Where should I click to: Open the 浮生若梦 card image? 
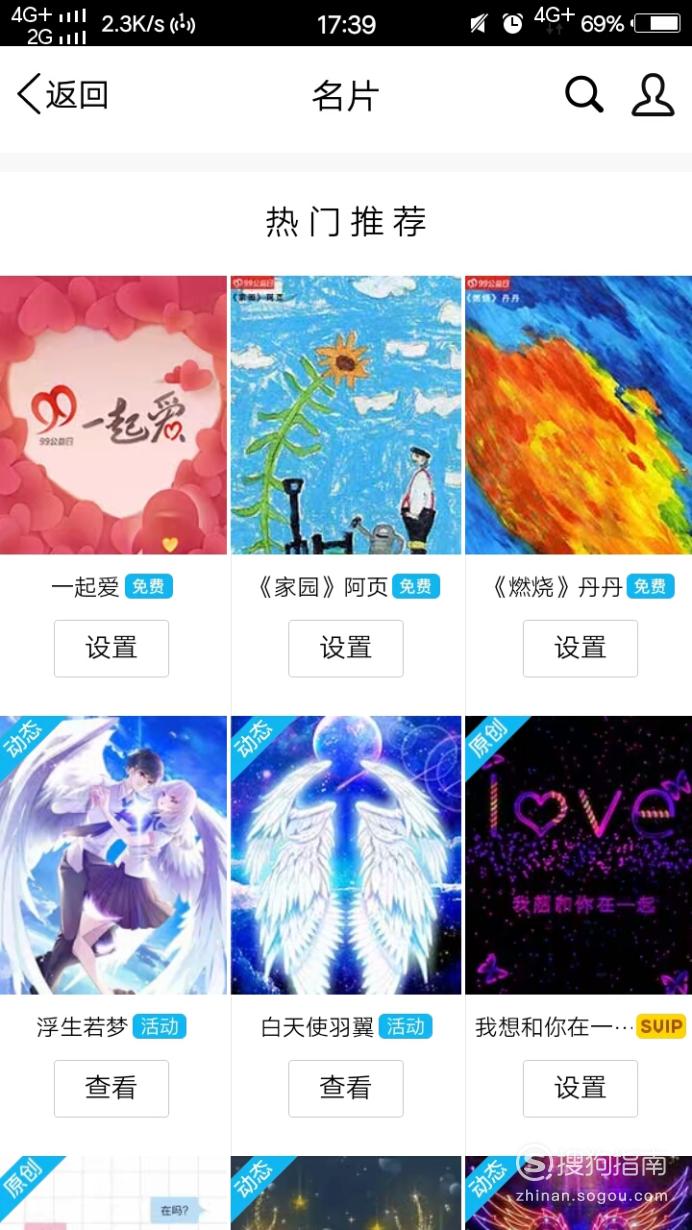click(x=113, y=855)
